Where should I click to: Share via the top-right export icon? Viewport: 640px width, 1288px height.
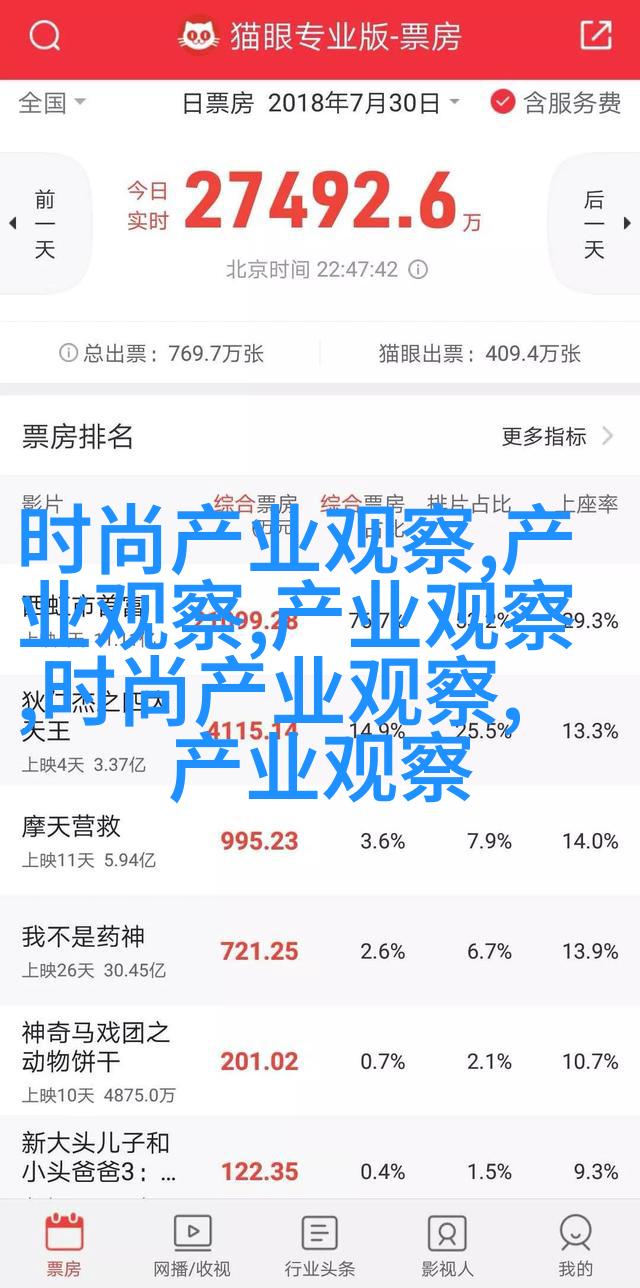tap(595, 36)
